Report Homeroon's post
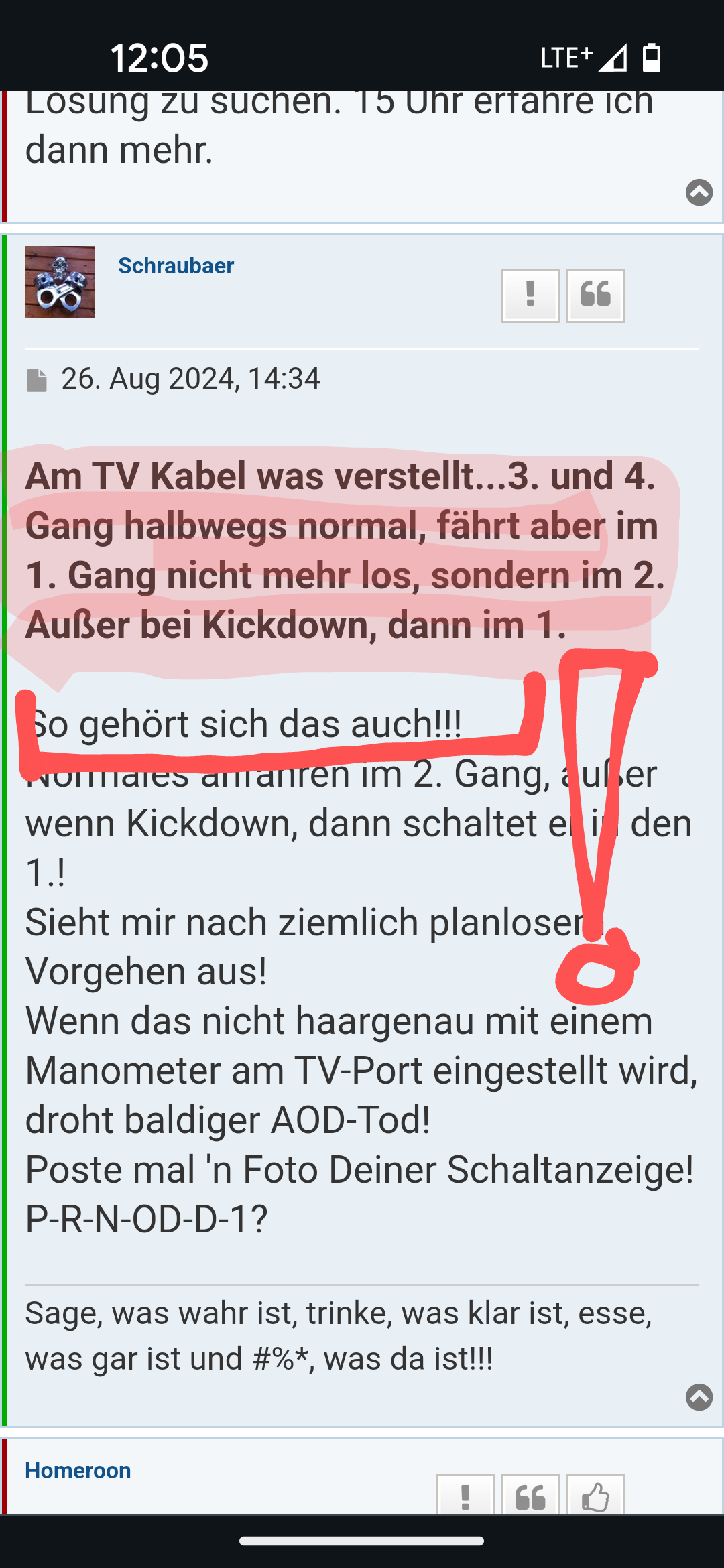The height and width of the screenshot is (1568, 724). point(465,1494)
